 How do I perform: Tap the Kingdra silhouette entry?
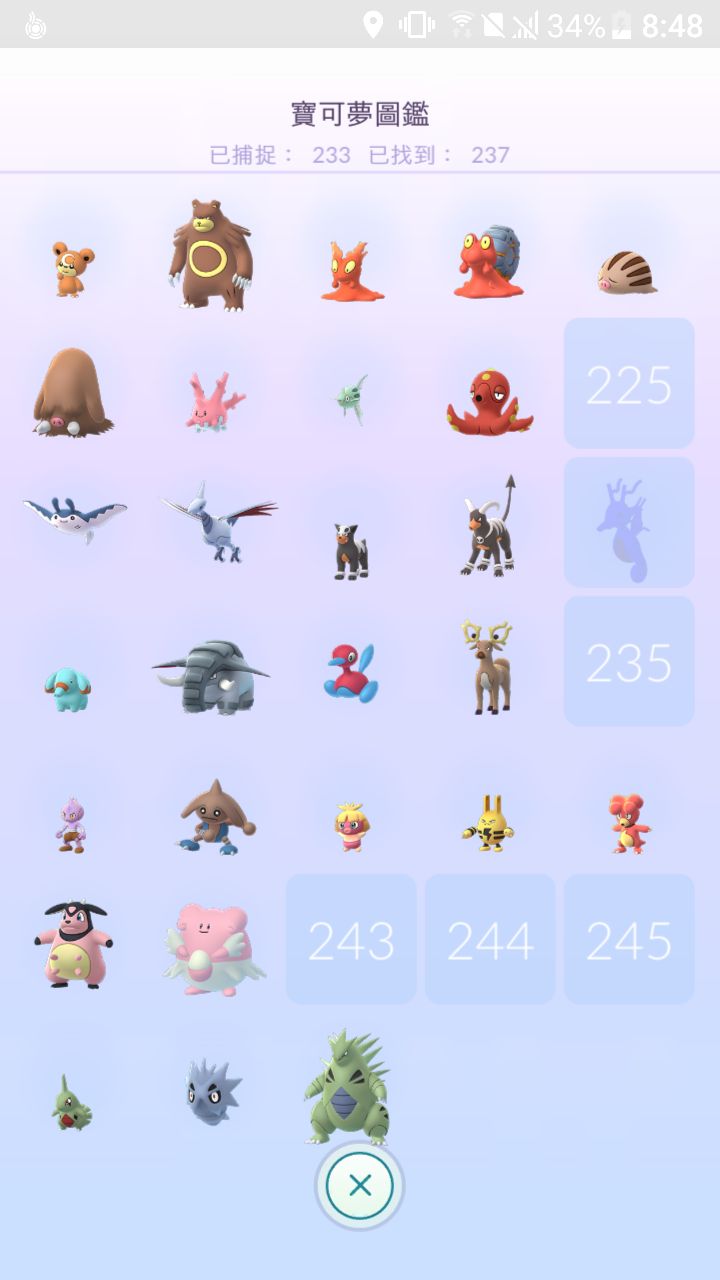coord(628,522)
